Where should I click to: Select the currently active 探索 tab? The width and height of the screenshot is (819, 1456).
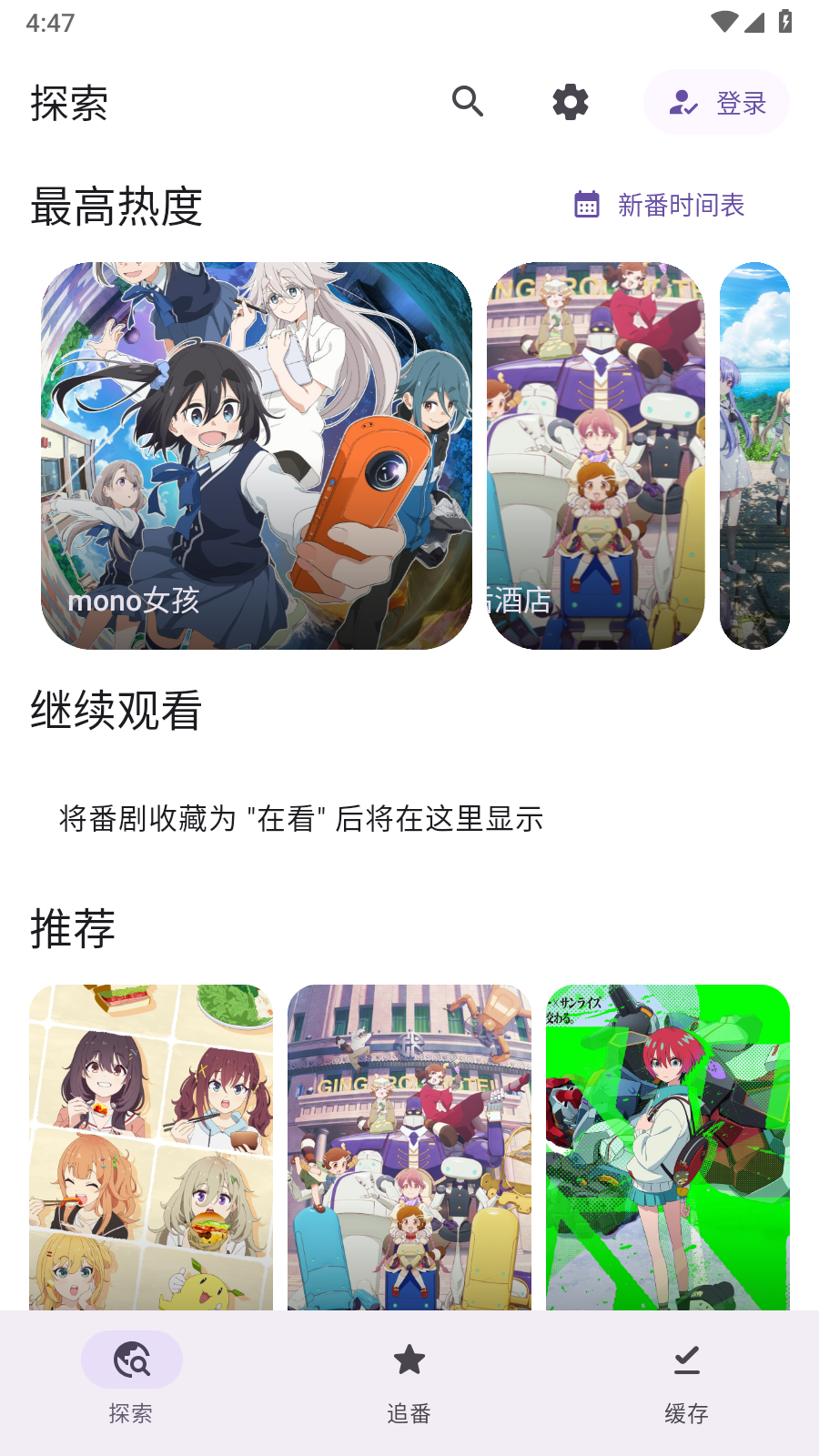(x=132, y=1383)
